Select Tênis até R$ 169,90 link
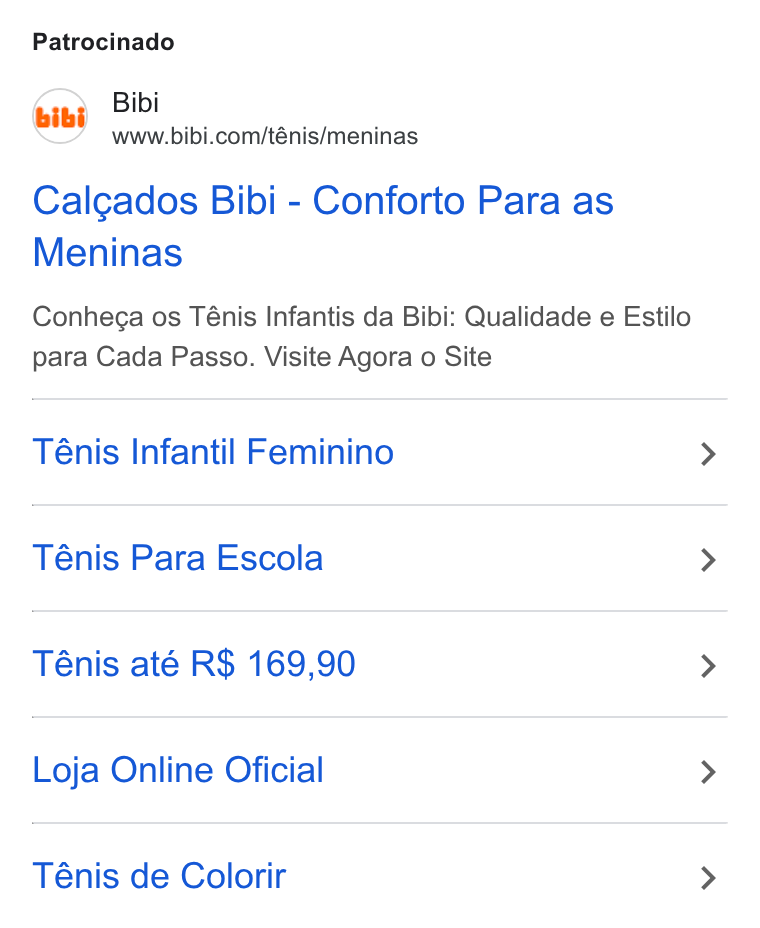Image resolution: width=760 pixels, height=928 pixels. tap(379, 665)
